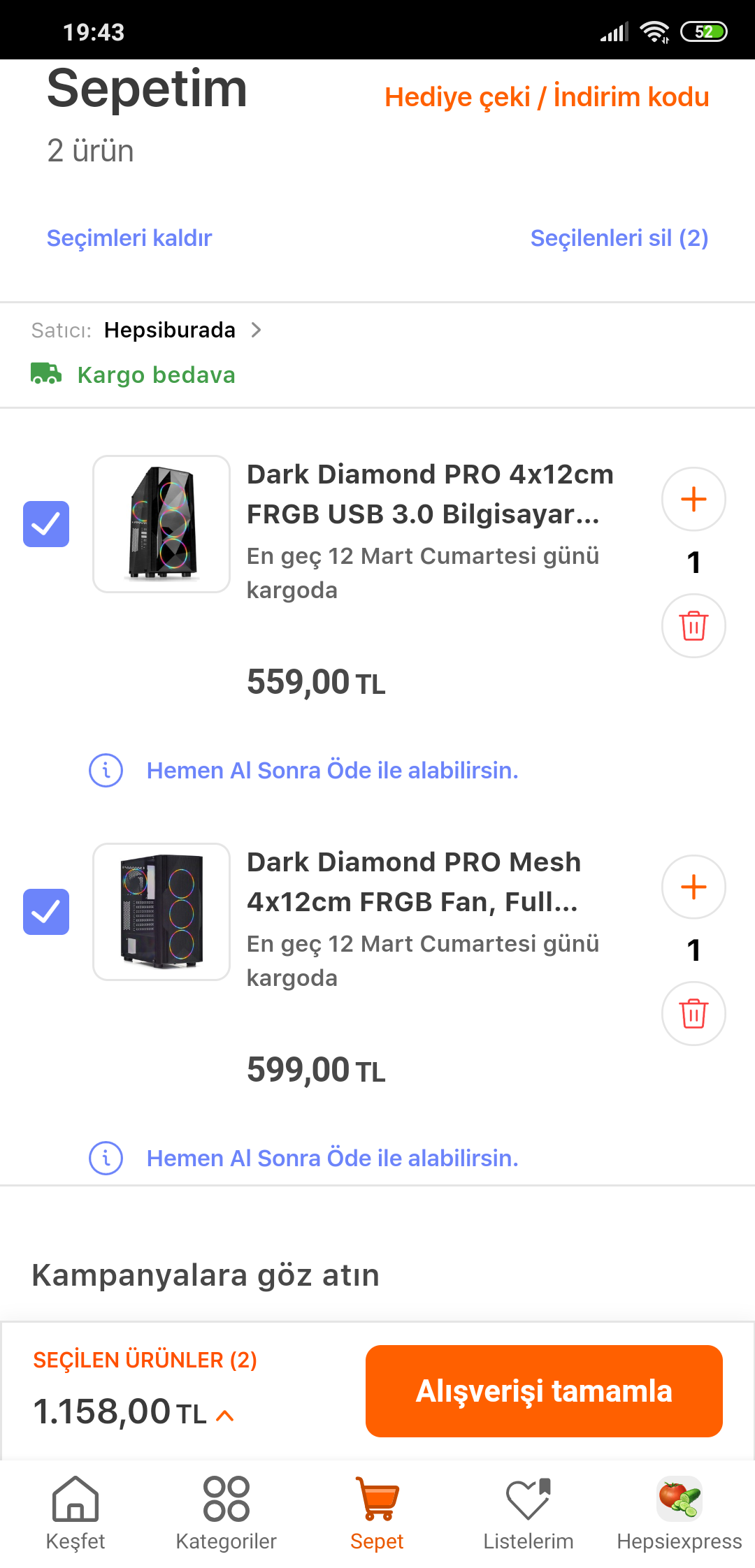The height and width of the screenshot is (1568, 755).
Task: Tap Seçimleri kaldır to deselect all
Action: (129, 238)
